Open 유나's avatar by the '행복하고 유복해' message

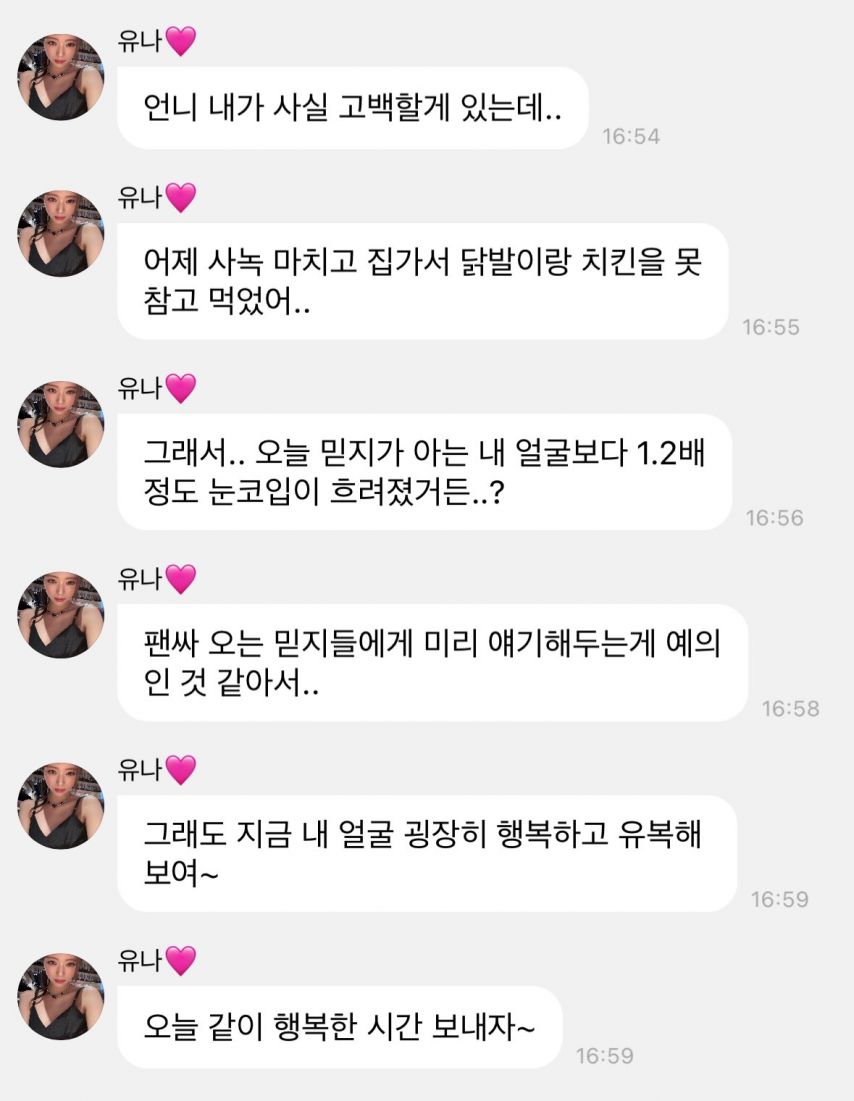pyautogui.click(x=61, y=806)
